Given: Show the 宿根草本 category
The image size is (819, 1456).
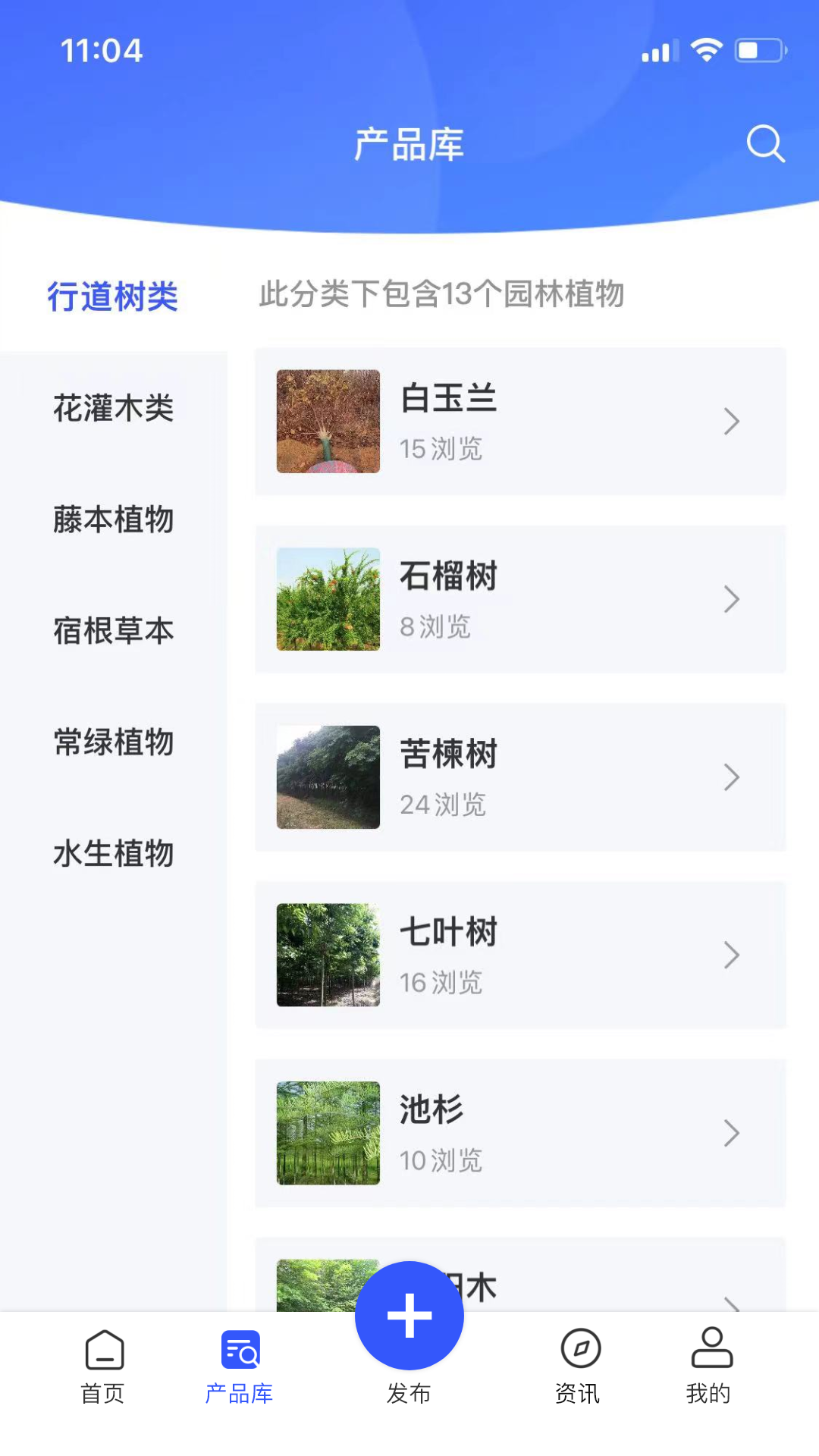Looking at the screenshot, I should click(x=113, y=631).
